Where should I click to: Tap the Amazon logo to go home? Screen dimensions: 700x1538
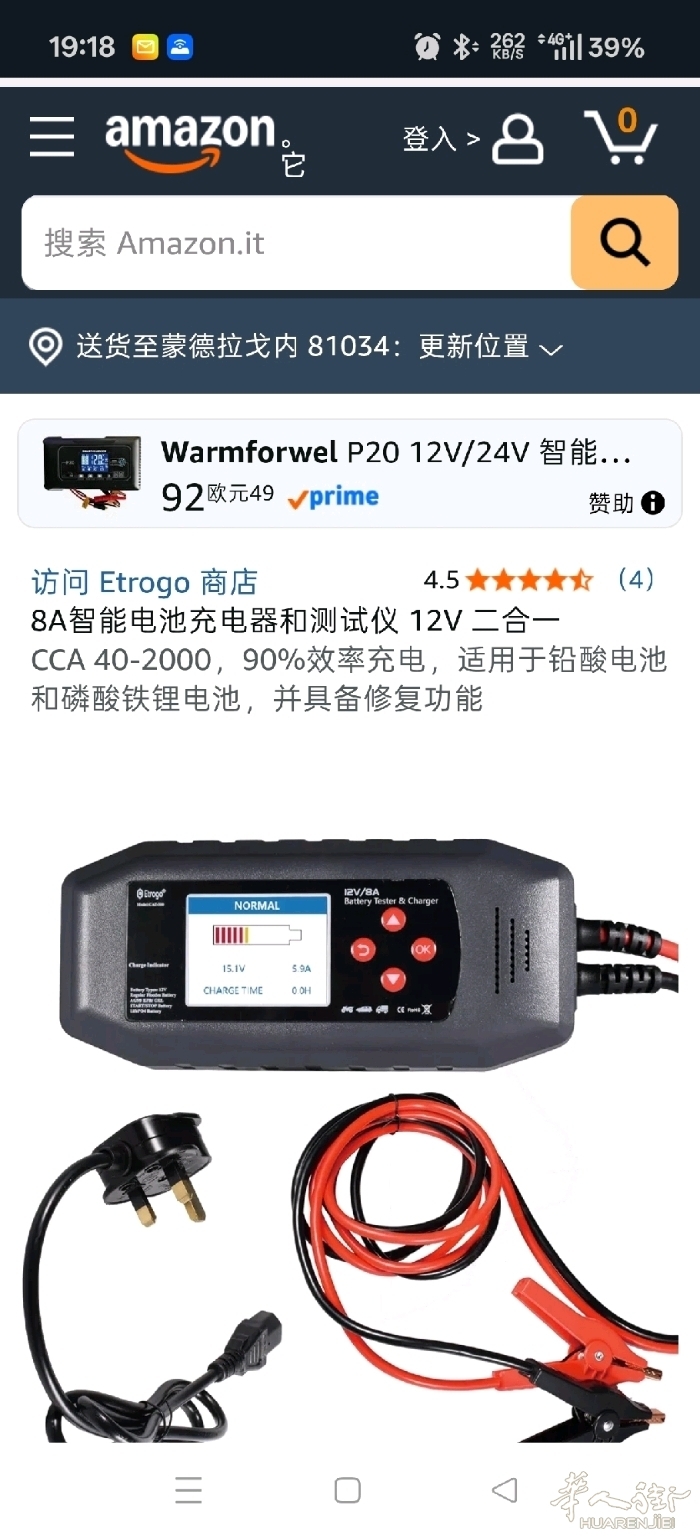click(191, 140)
